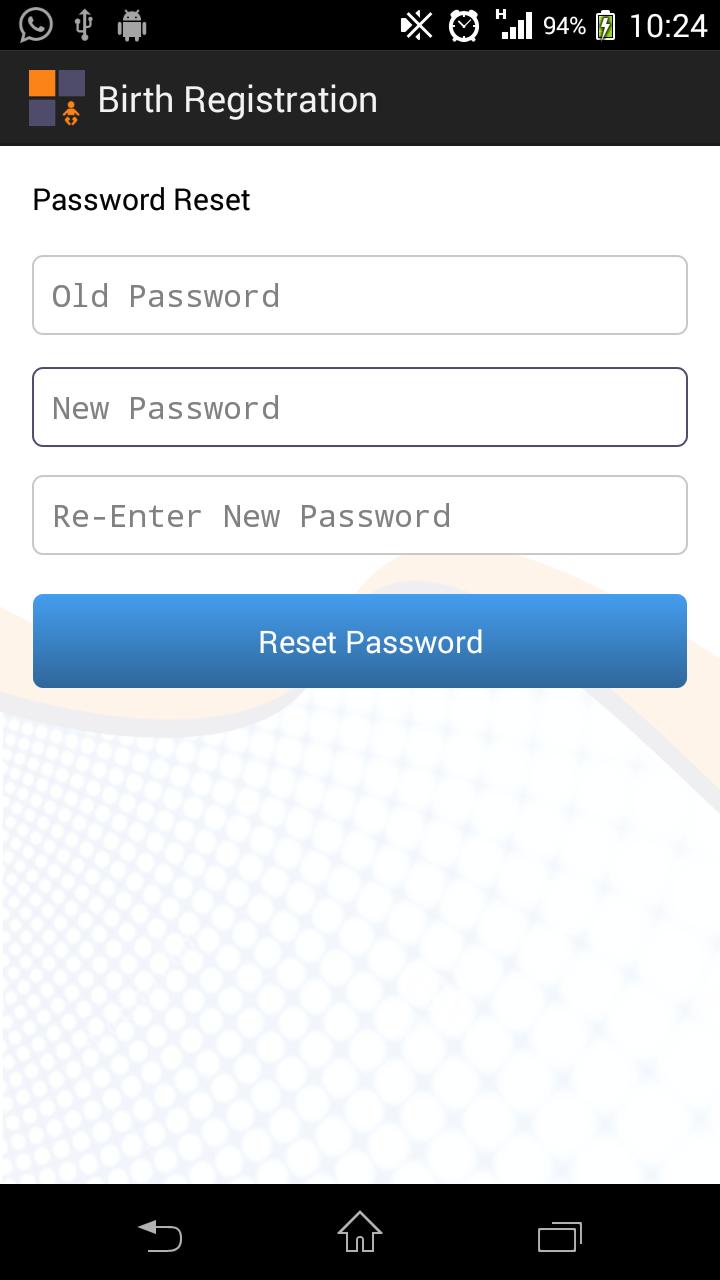
Task: Go back using the system back button
Action: point(160,1234)
